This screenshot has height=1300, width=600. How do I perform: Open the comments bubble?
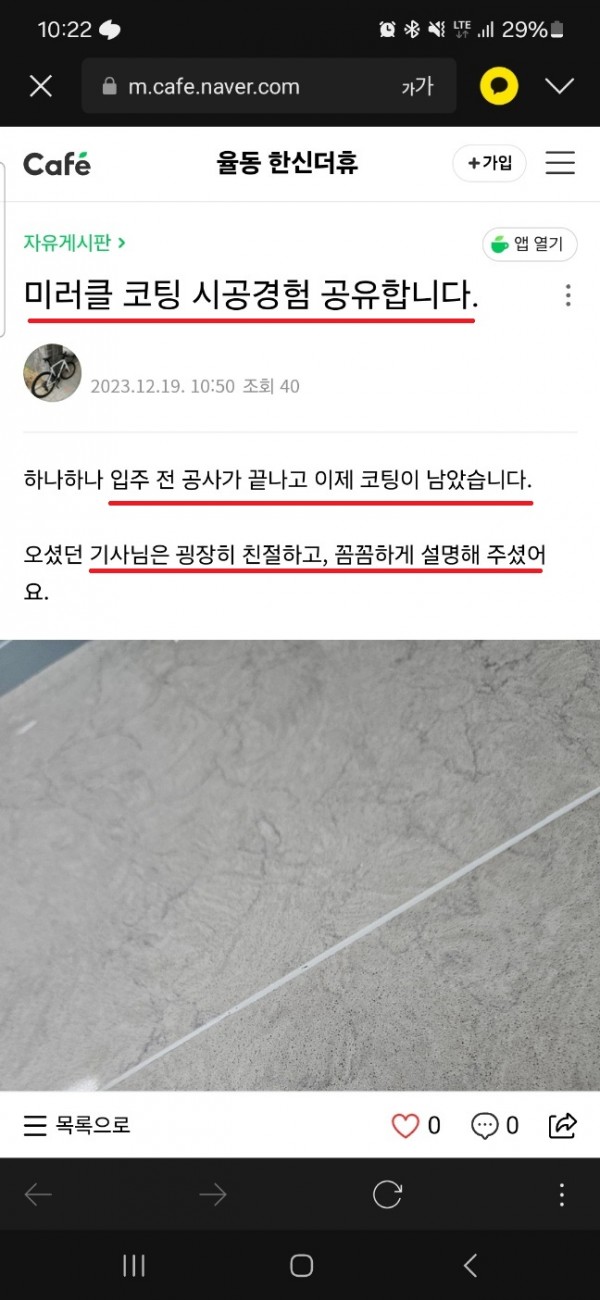[x=485, y=1126]
